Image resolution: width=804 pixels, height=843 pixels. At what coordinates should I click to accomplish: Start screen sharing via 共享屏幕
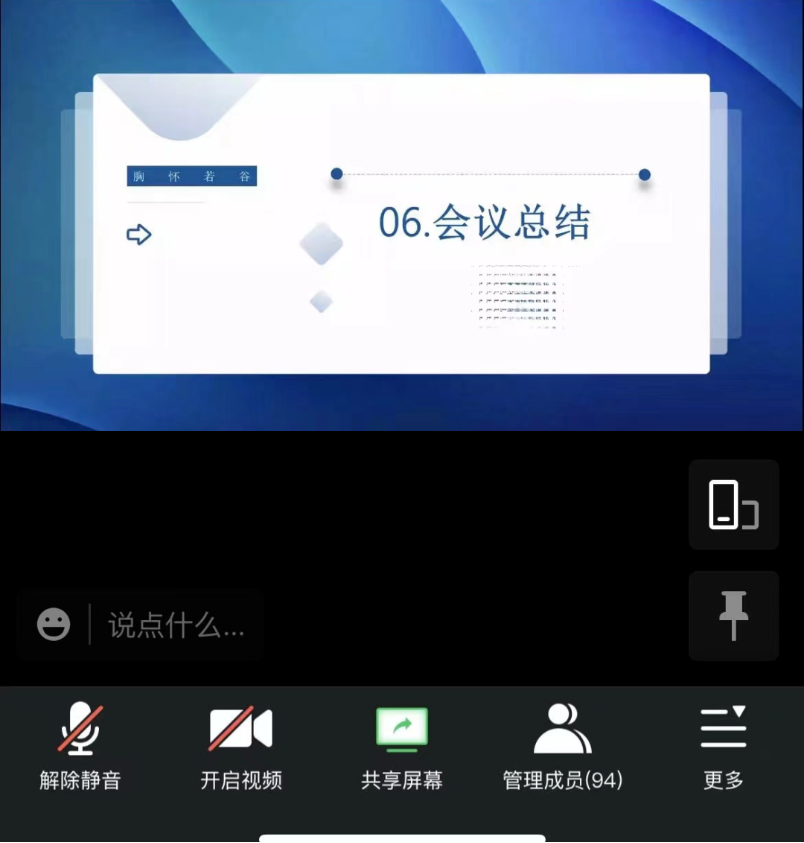[x=402, y=745]
